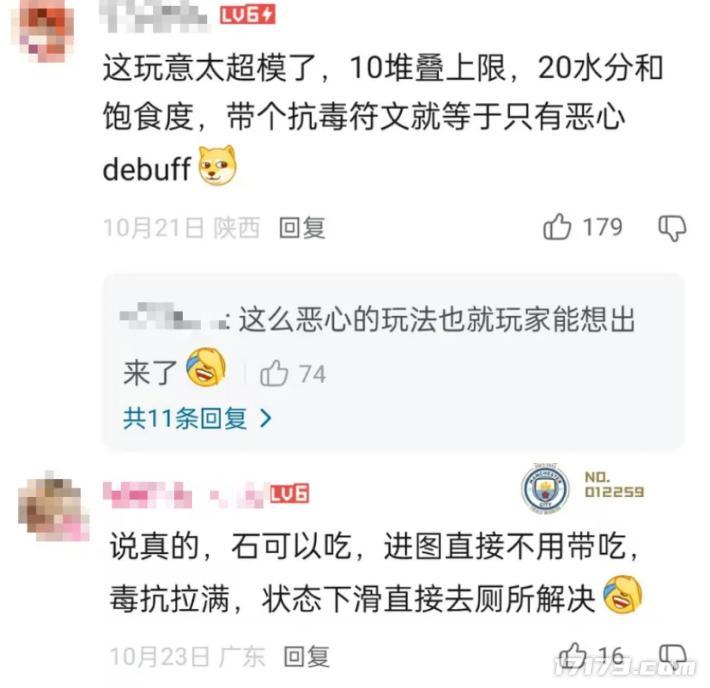Reply to the 10月21日 陕西 comment
The height and width of the screenshot is (688, 710).
[302, 228]
